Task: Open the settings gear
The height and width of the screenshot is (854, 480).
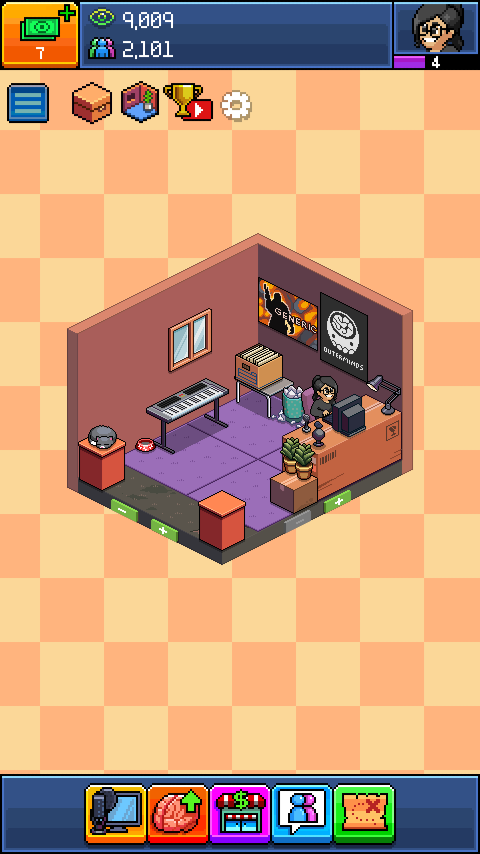Action: pyautogui.click(x=236, y=106)
